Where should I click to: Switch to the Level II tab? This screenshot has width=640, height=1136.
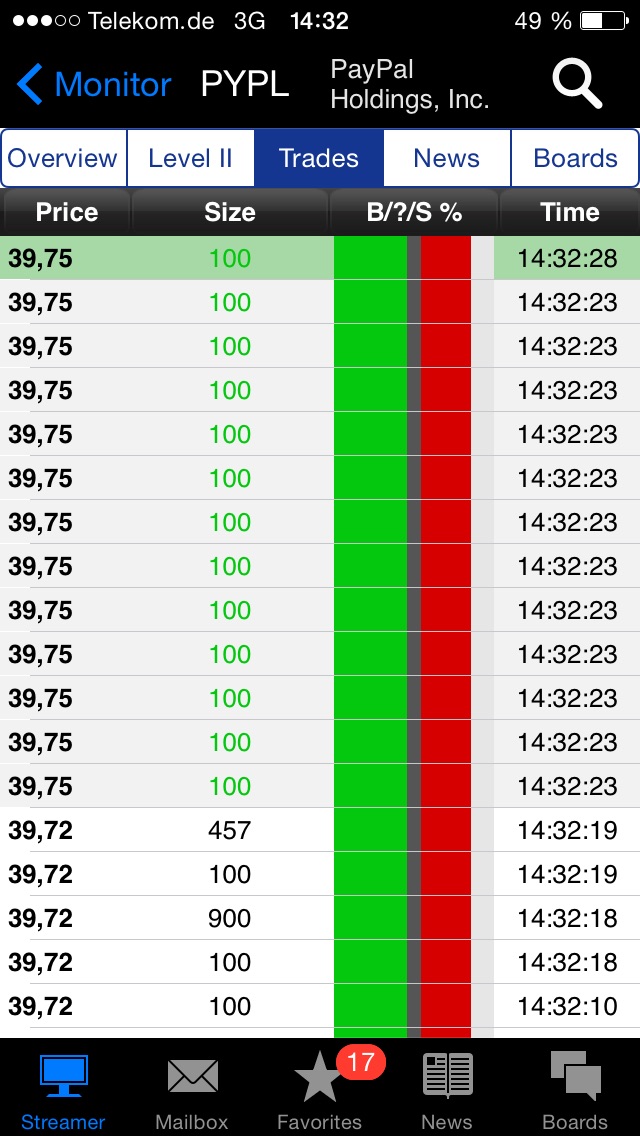(x=190, y=158)
